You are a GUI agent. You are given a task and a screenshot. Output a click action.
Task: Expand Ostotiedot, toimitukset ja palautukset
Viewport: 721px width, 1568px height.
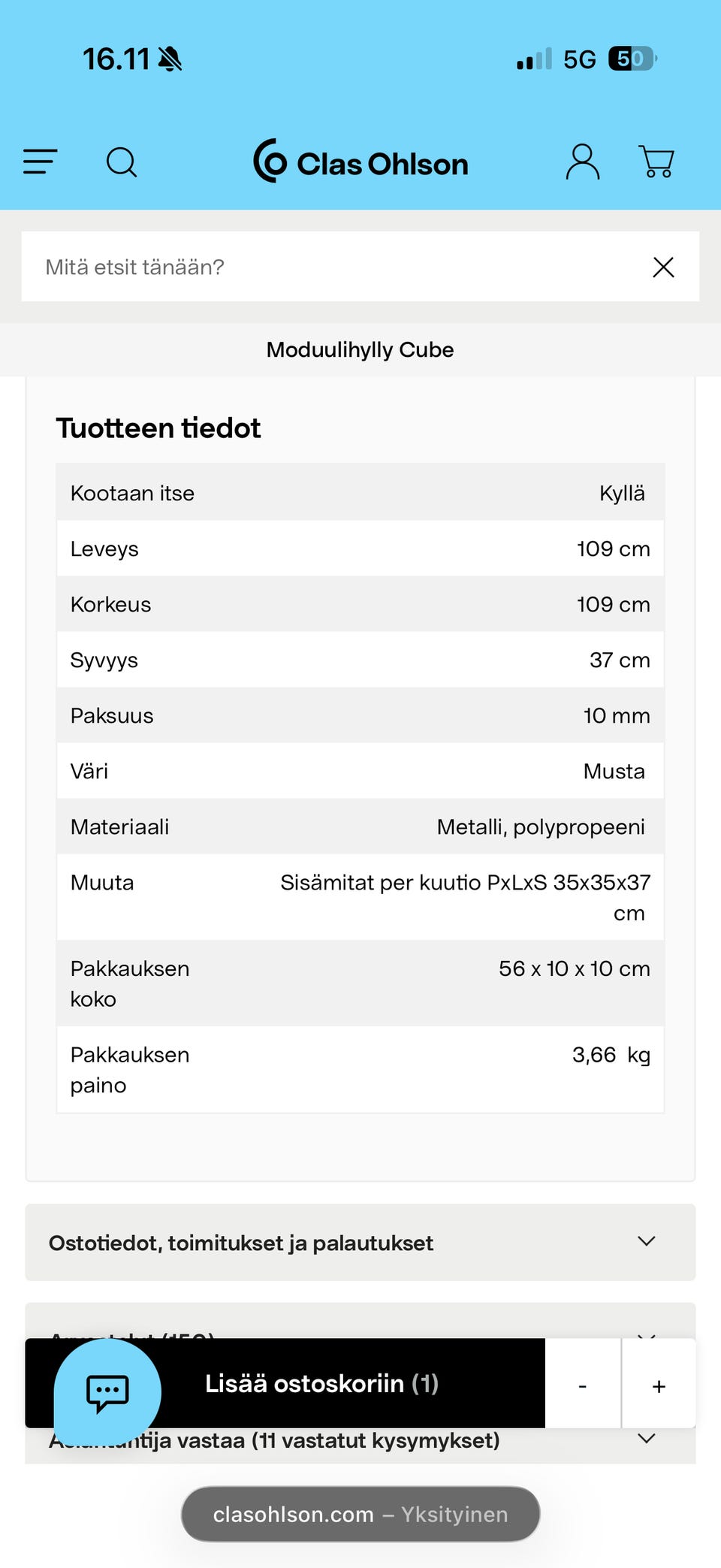pos(360,1242)
